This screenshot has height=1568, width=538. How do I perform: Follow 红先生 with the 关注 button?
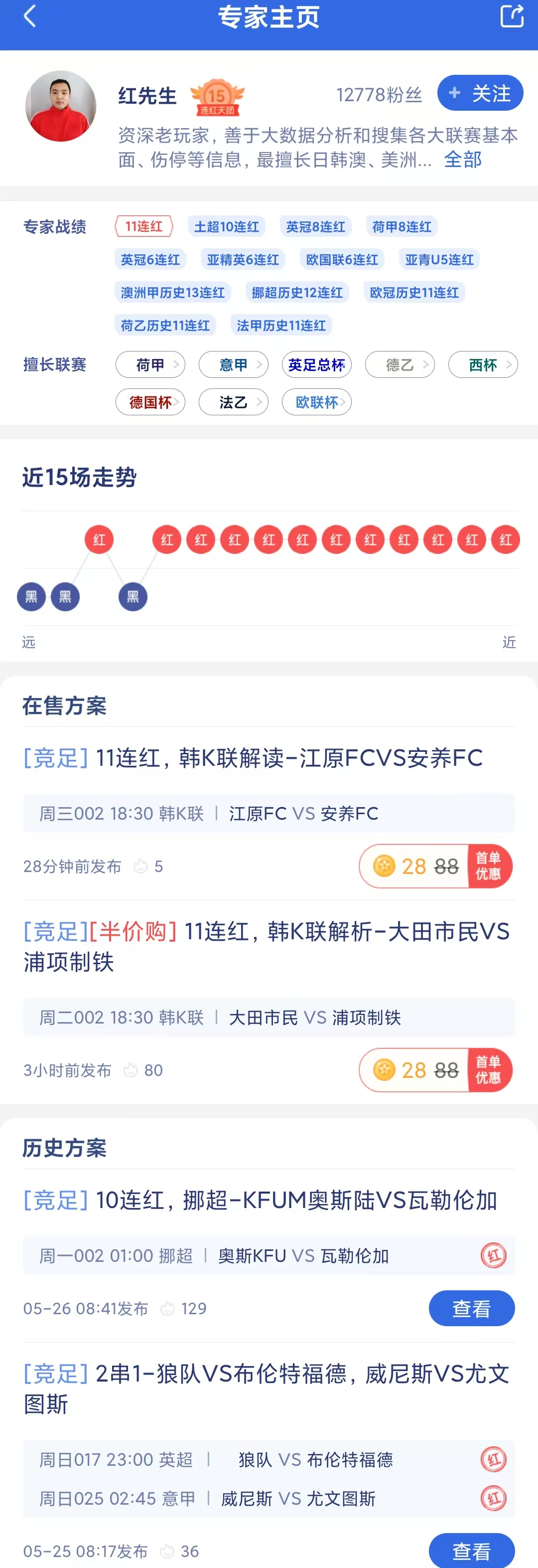tap(480, 93)
